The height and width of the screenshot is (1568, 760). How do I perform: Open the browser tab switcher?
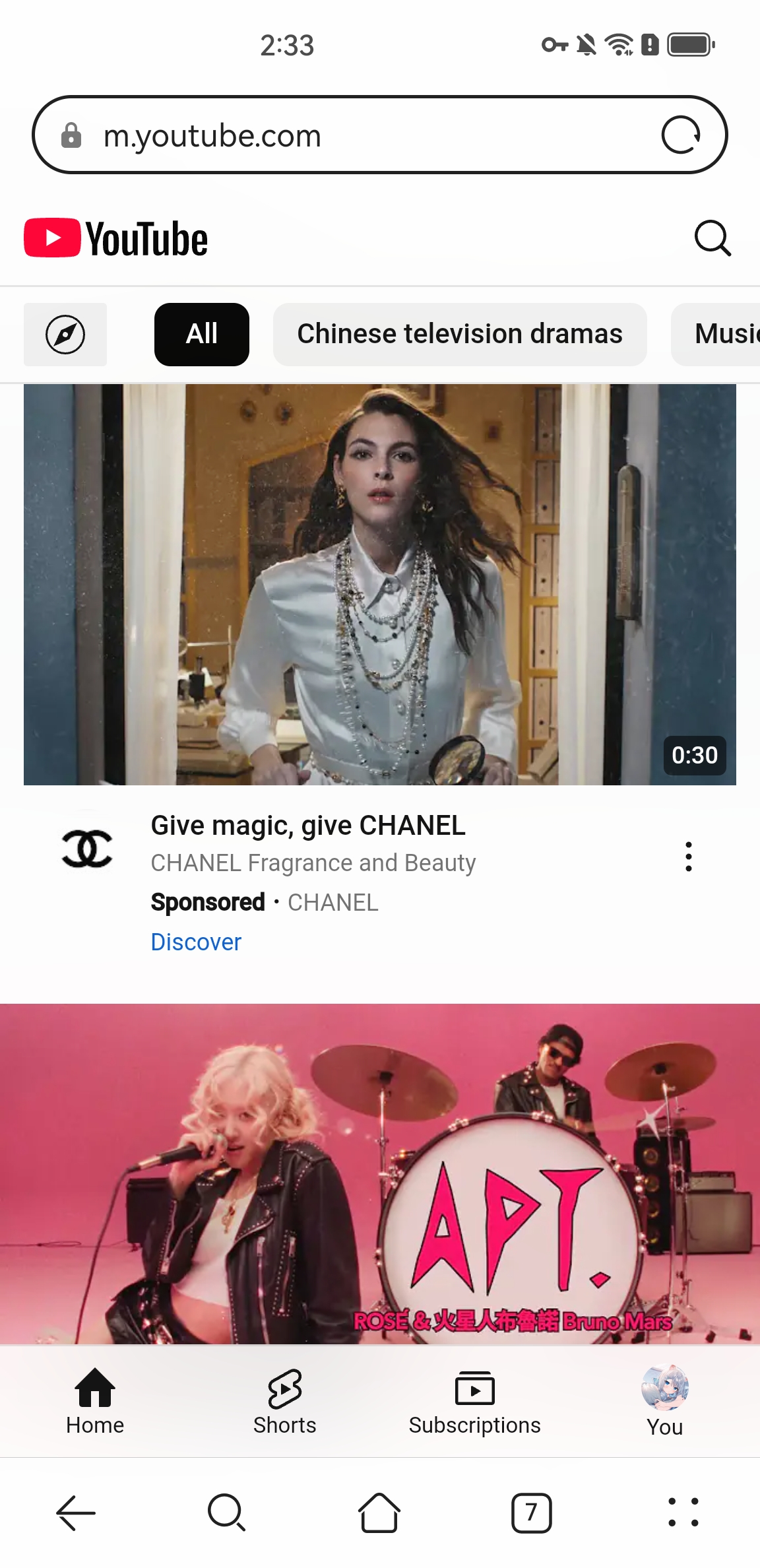pyautogui.click(x=531, y=1512)
